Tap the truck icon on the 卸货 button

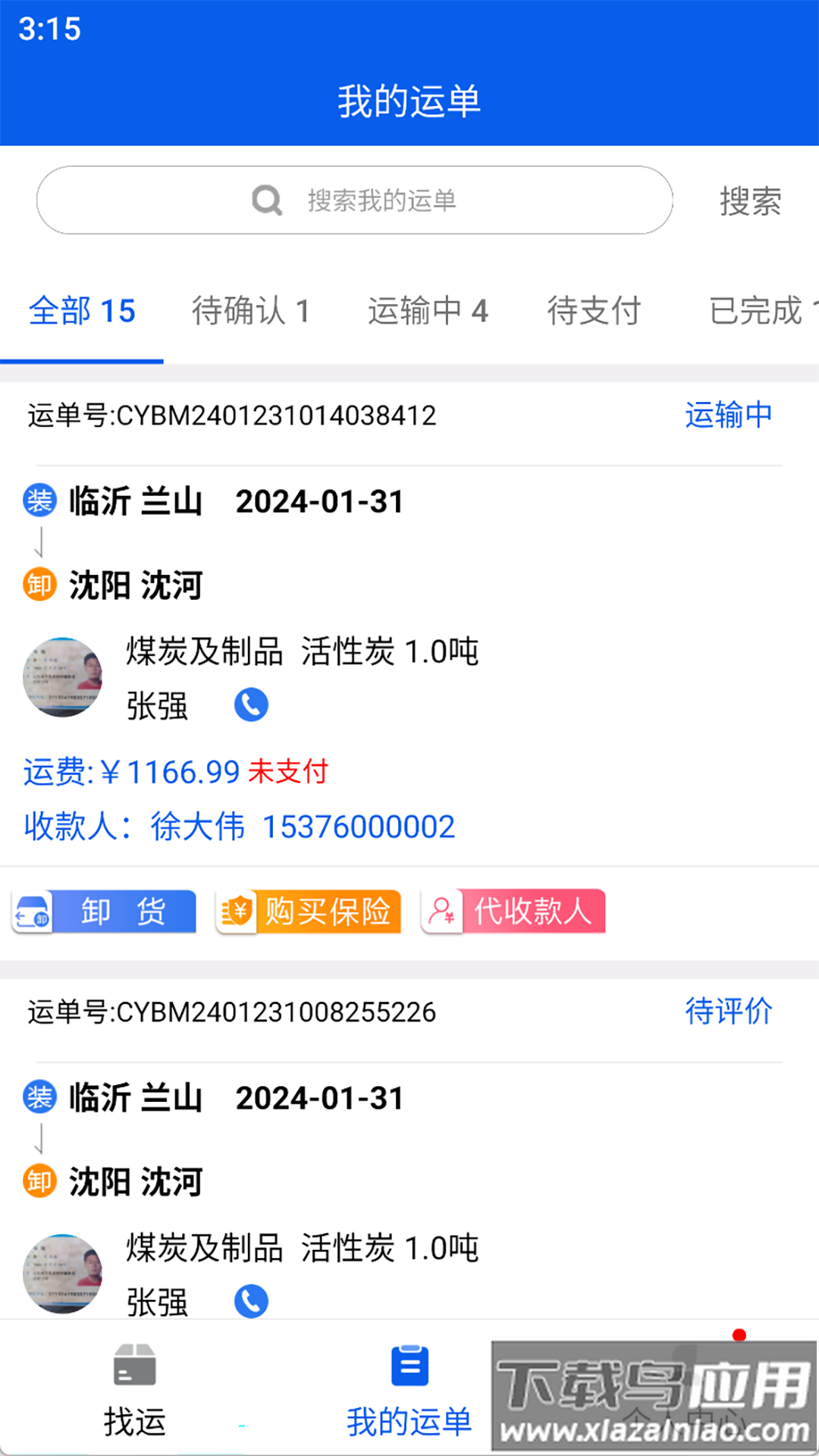[32, 912]
